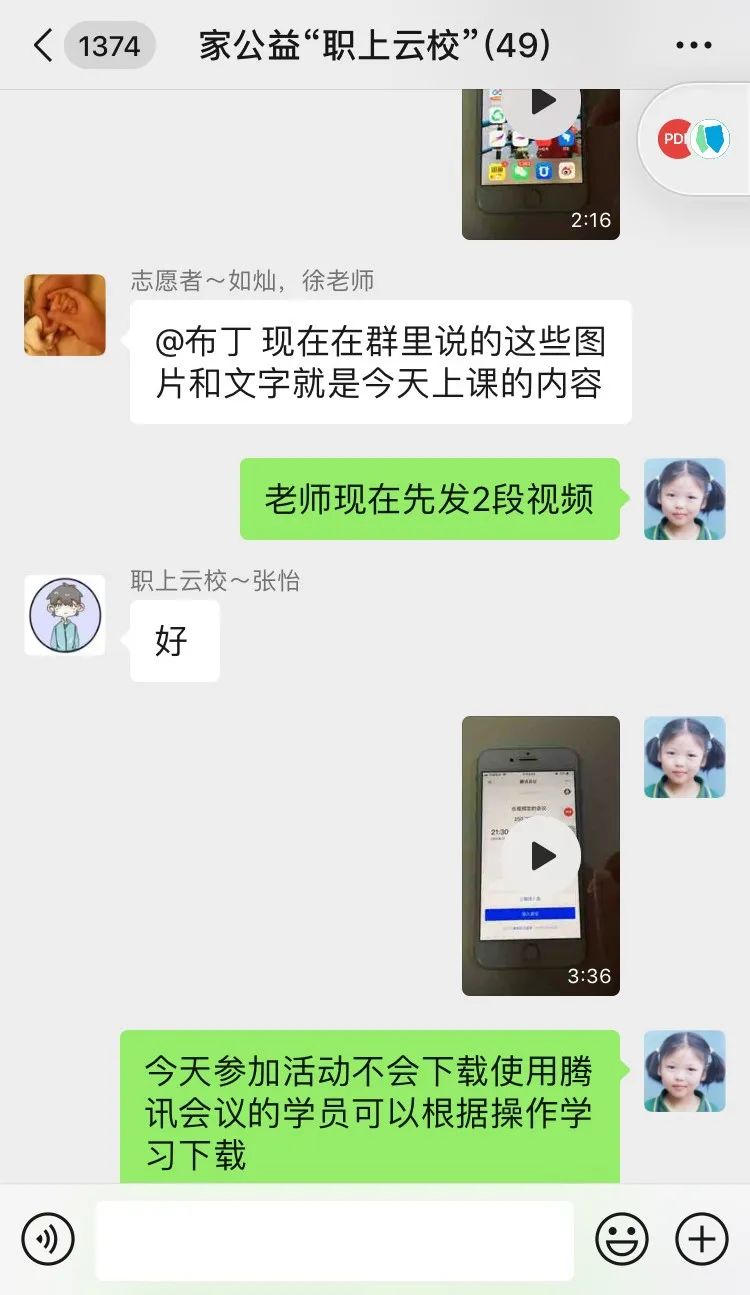Switch to voice message input
The image size is (750, 1295).
coord(48,1240)
